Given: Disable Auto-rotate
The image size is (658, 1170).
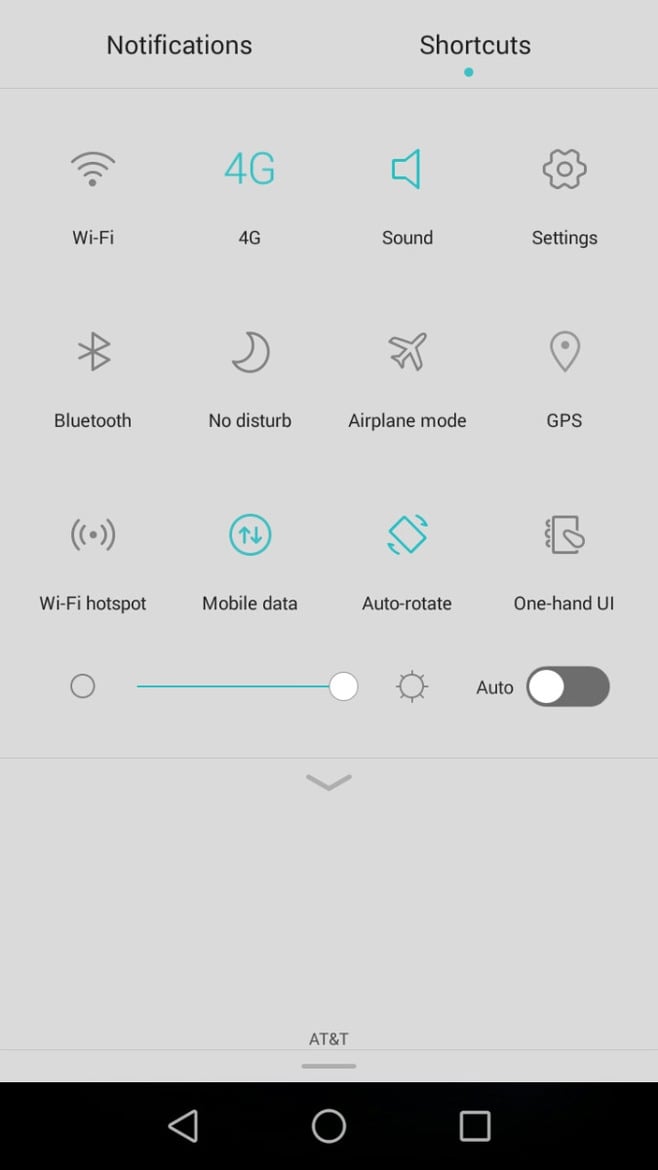Looking at the screenshot, I should point(406,536).
